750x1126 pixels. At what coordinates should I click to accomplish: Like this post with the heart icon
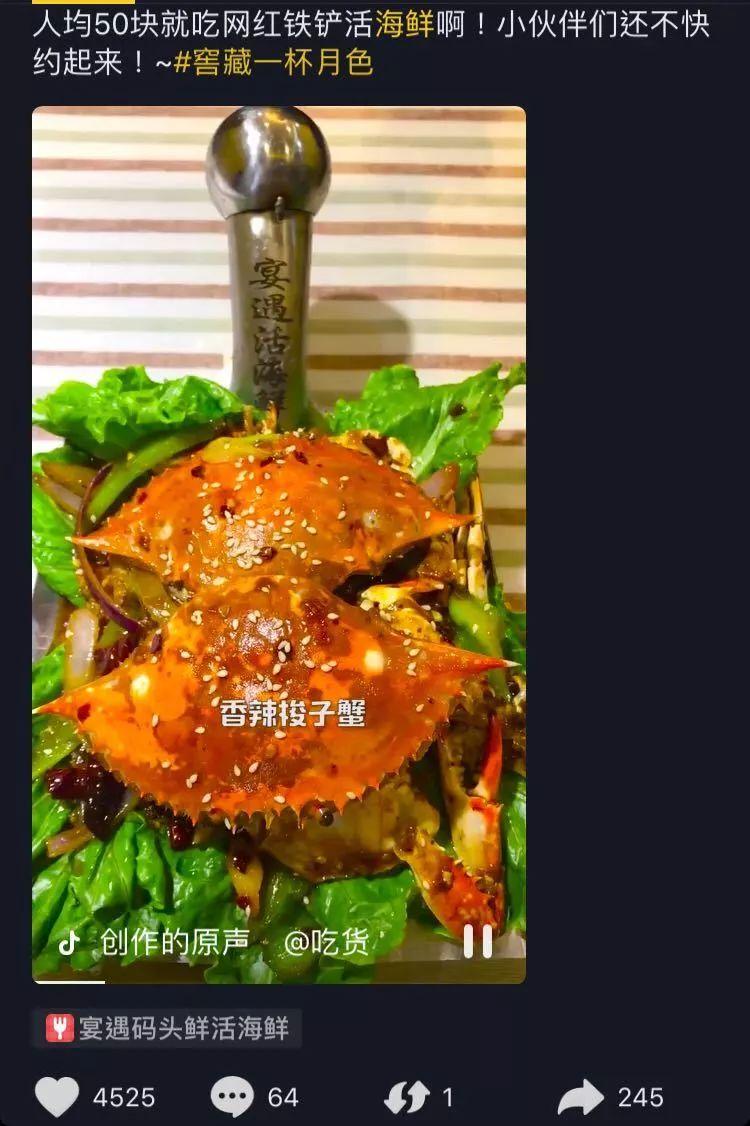pyautogui.click(x=57, y=1097)
